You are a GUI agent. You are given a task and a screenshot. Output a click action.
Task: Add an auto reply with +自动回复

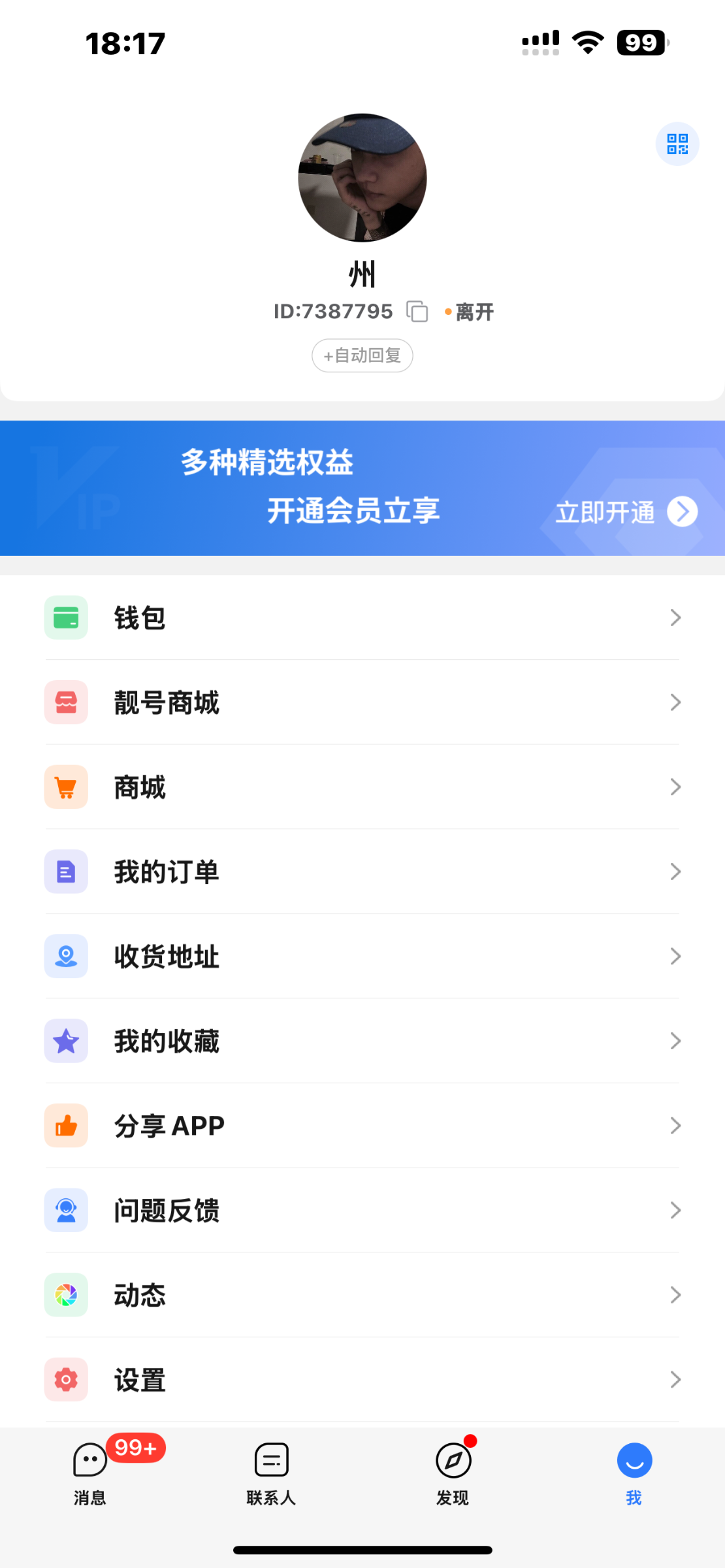(x=362, y=355)
